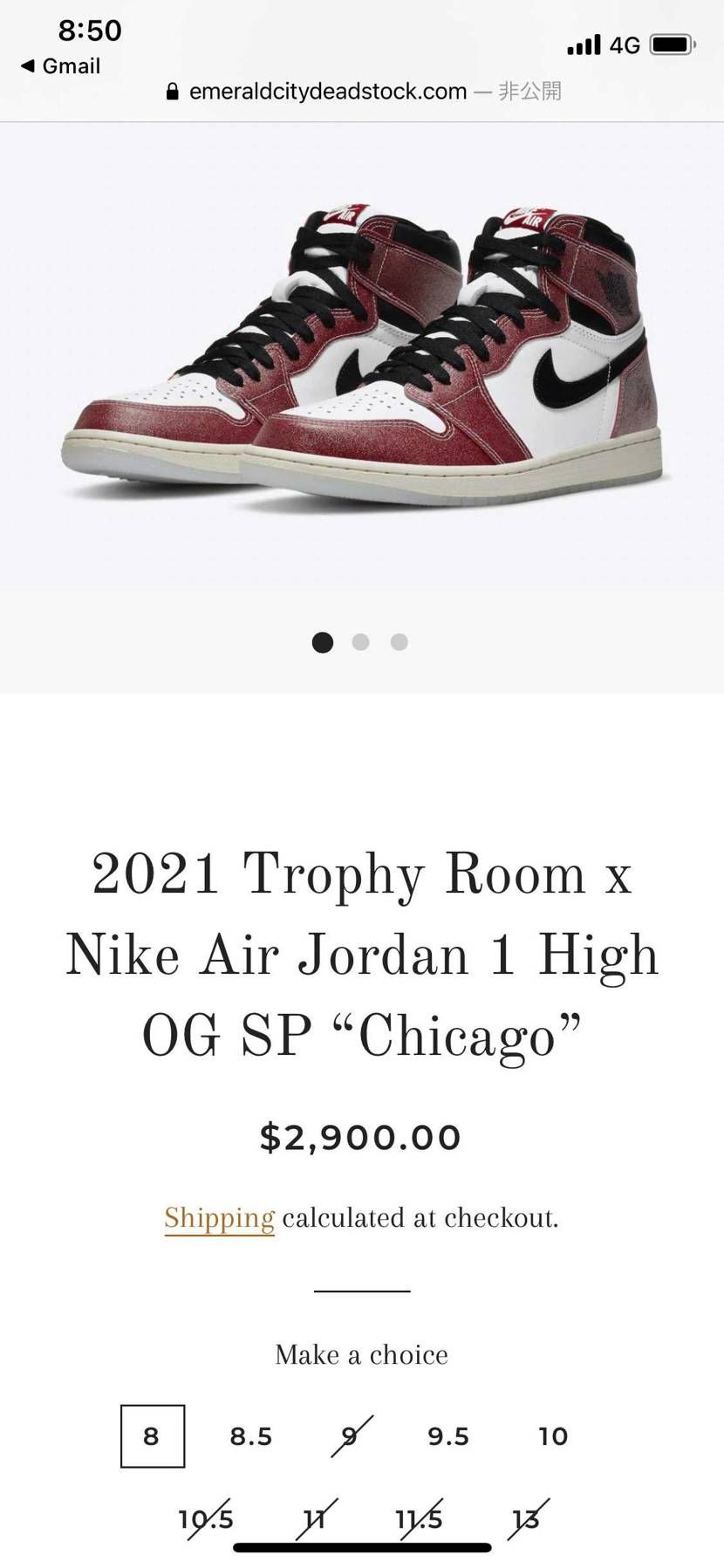The height and width of the screenshot is (1568, 724).
Task: Open the Shipping policy link
Action: (219, 1217)
